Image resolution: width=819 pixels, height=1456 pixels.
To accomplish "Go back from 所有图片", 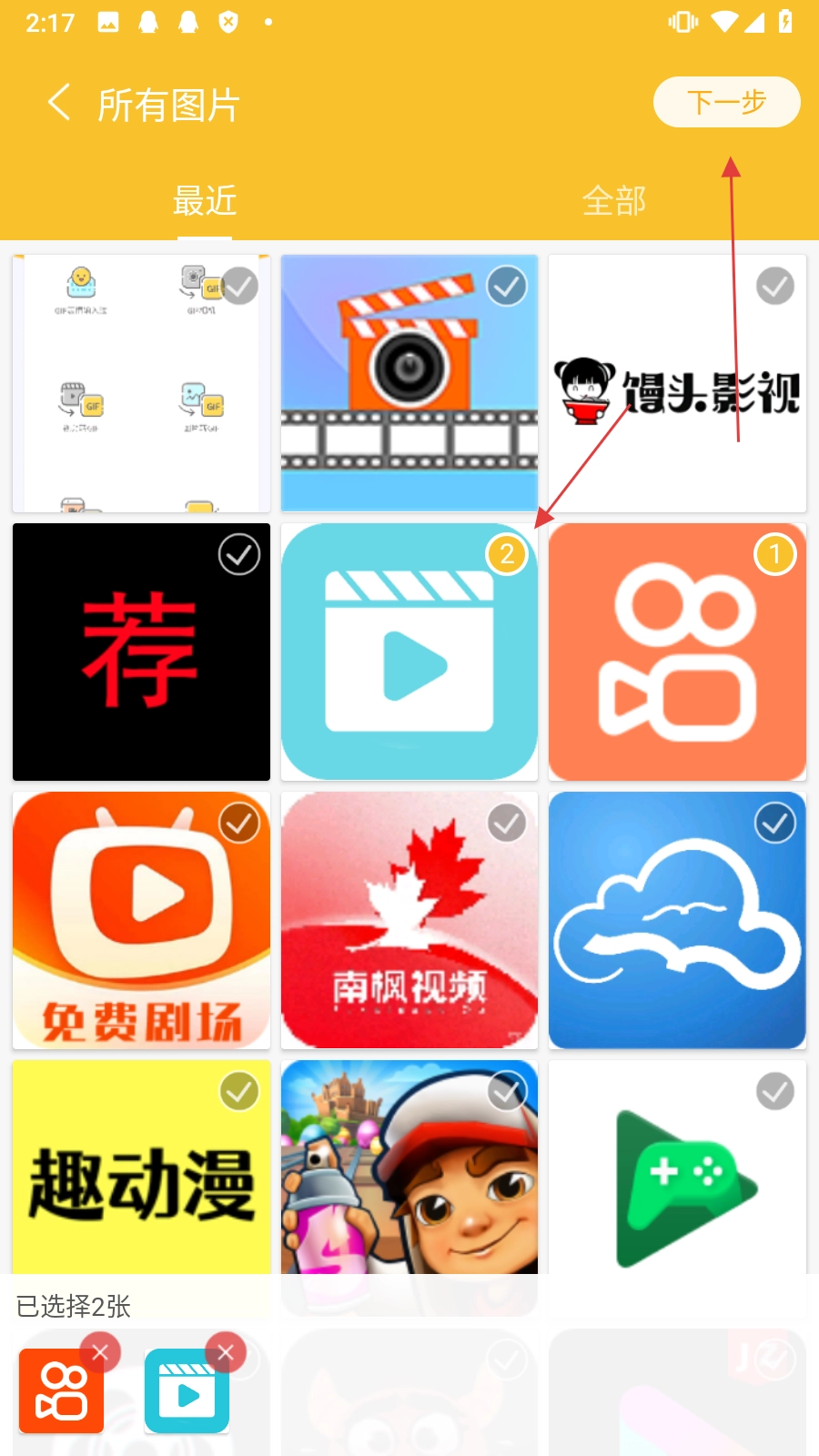I will (x=59, y=103).
